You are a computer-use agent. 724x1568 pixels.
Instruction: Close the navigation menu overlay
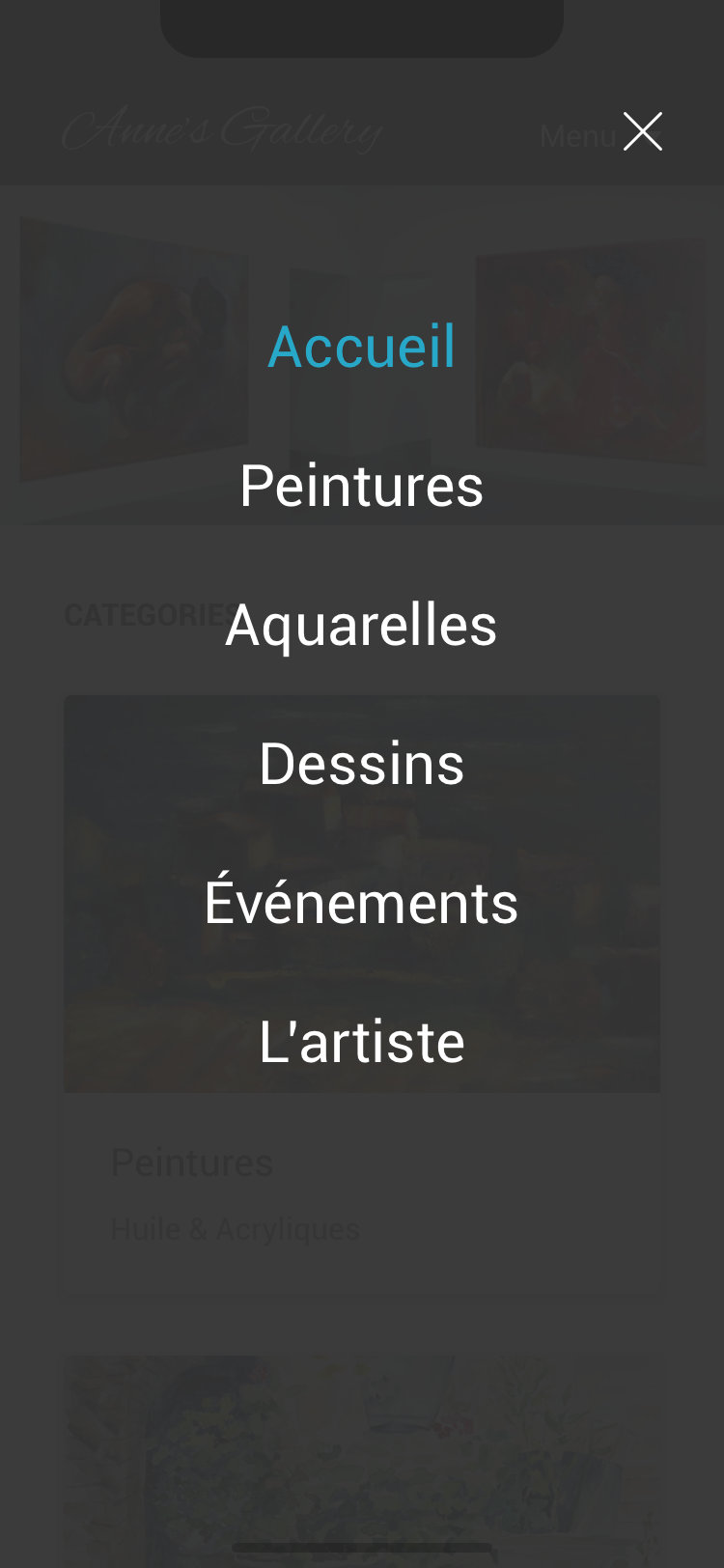click(x=642, y=131)
